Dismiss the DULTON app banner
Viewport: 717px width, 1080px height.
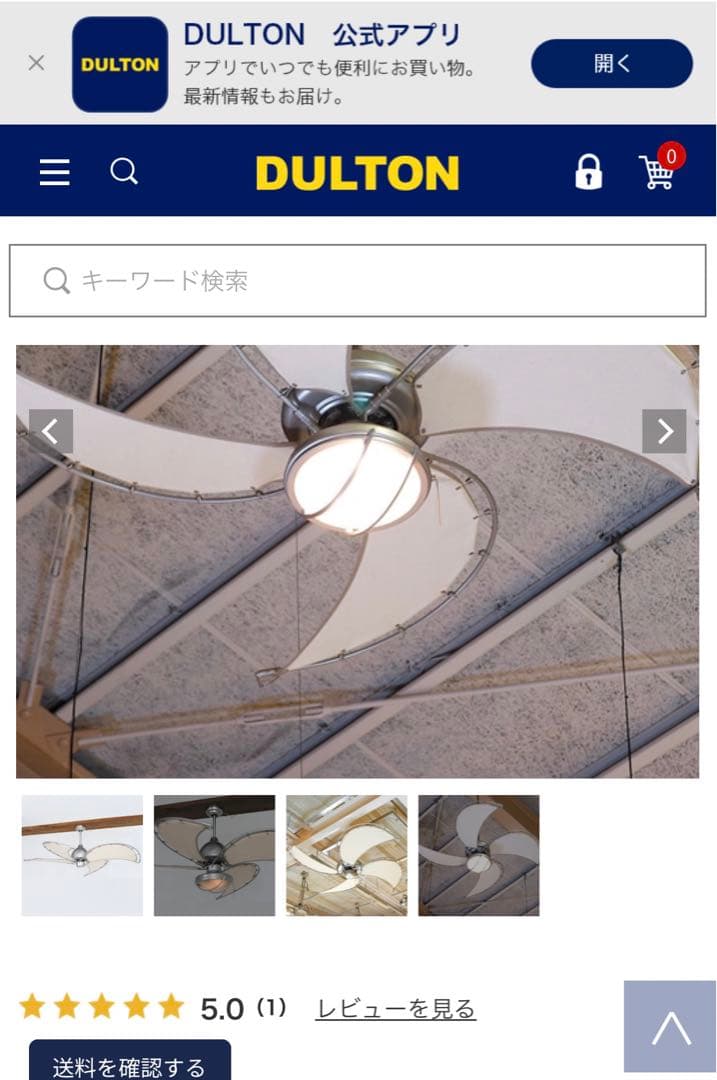click(x=37, y=63)
